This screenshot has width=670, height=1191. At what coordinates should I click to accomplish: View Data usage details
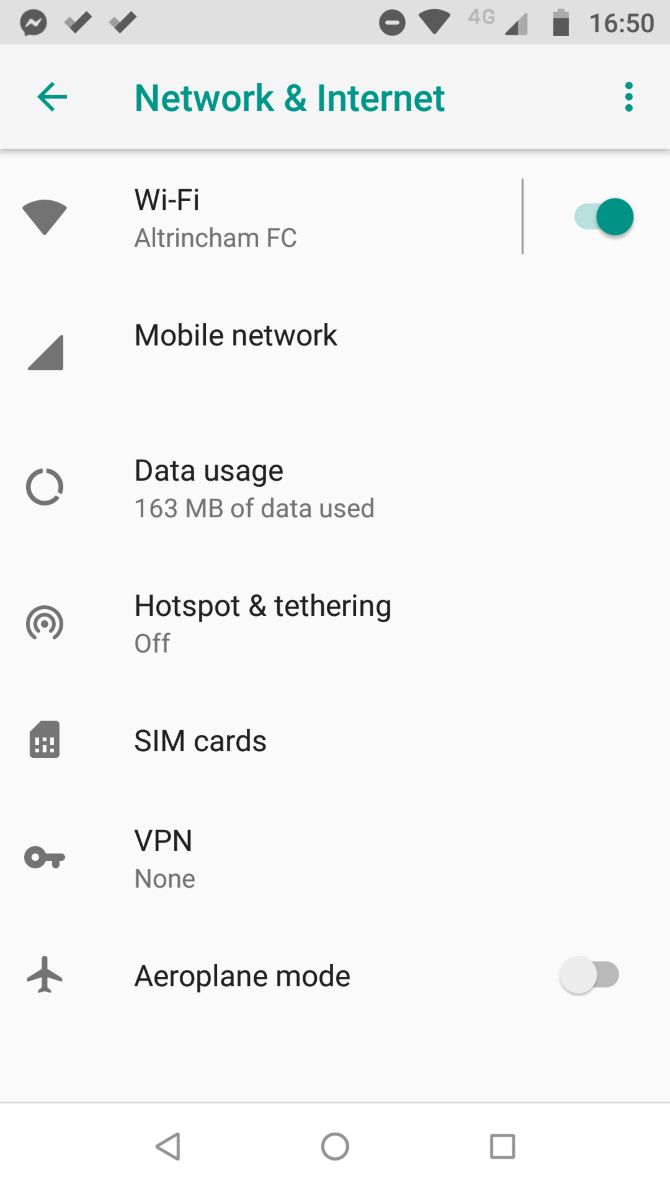tap(254, 488)
